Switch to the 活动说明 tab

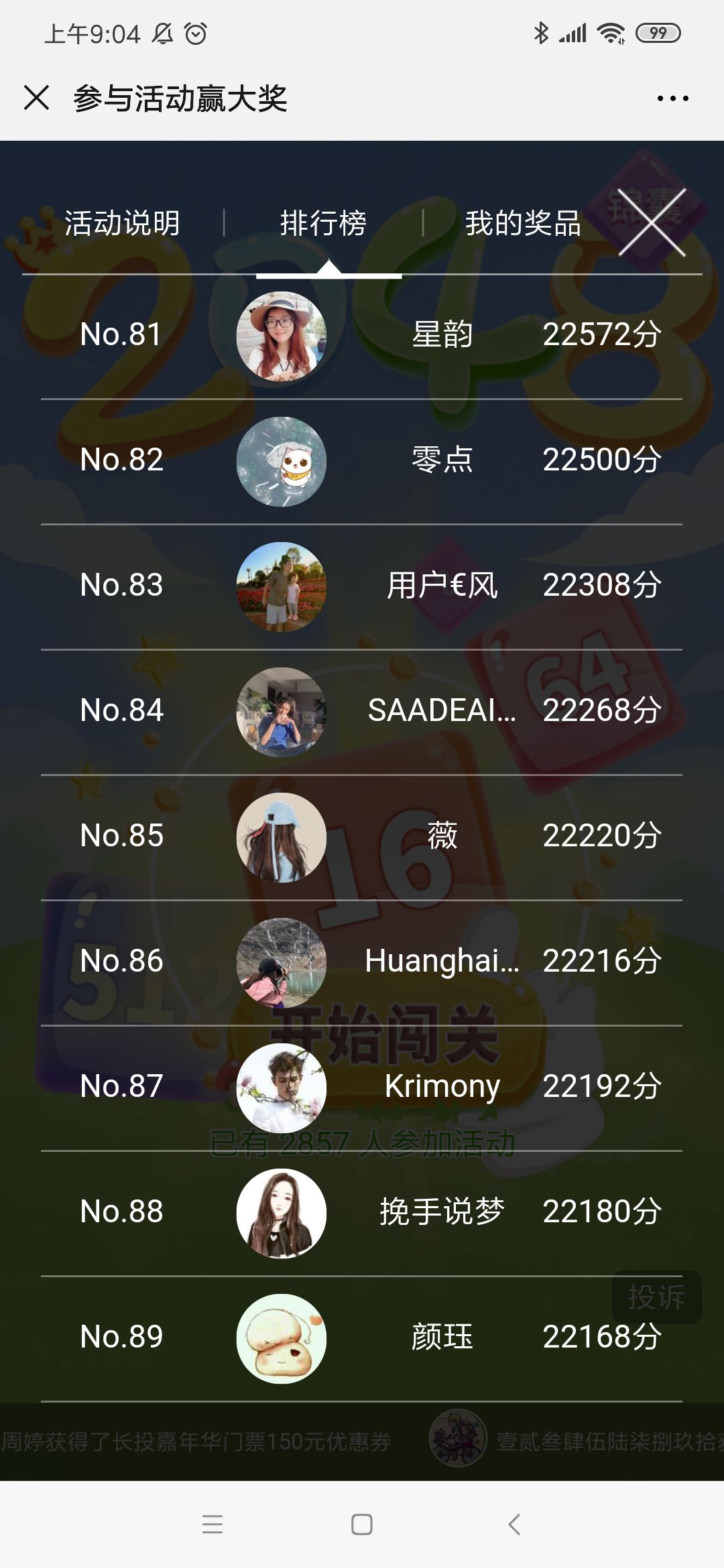point(122,223)
